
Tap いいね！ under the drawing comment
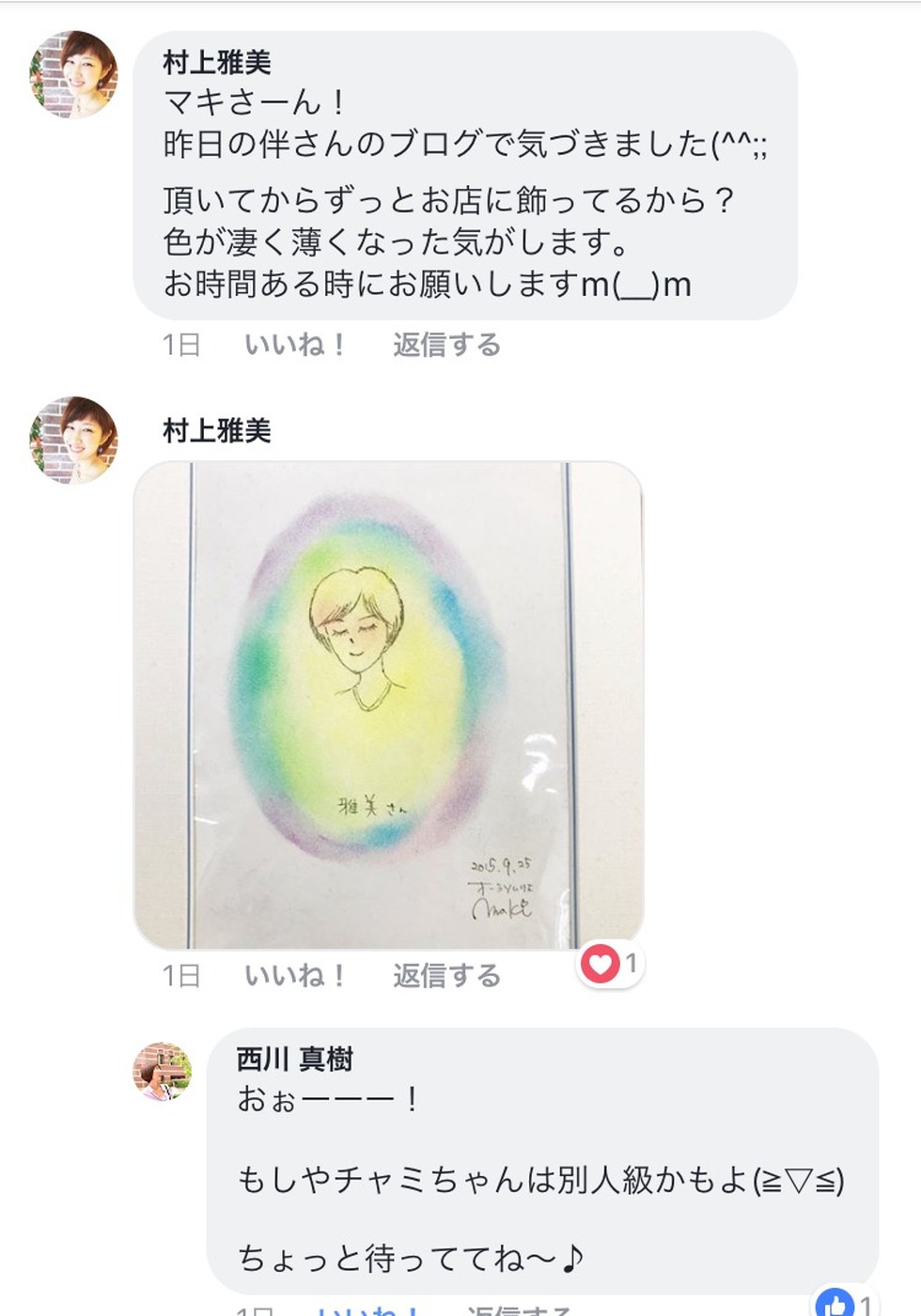click(x=294, y=976)
